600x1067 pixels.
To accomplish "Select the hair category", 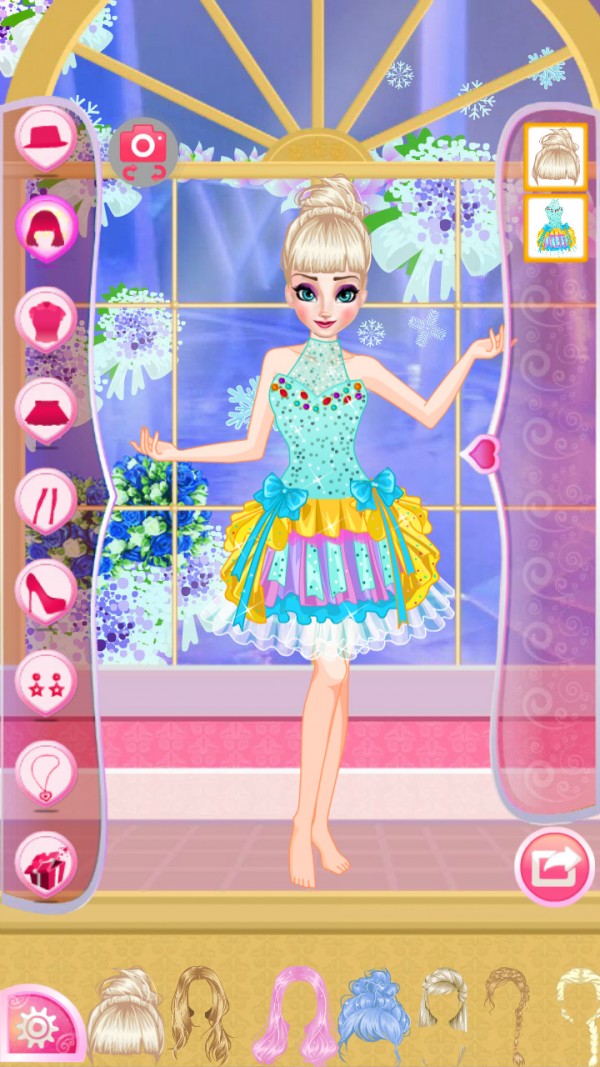I will point(46,227).
